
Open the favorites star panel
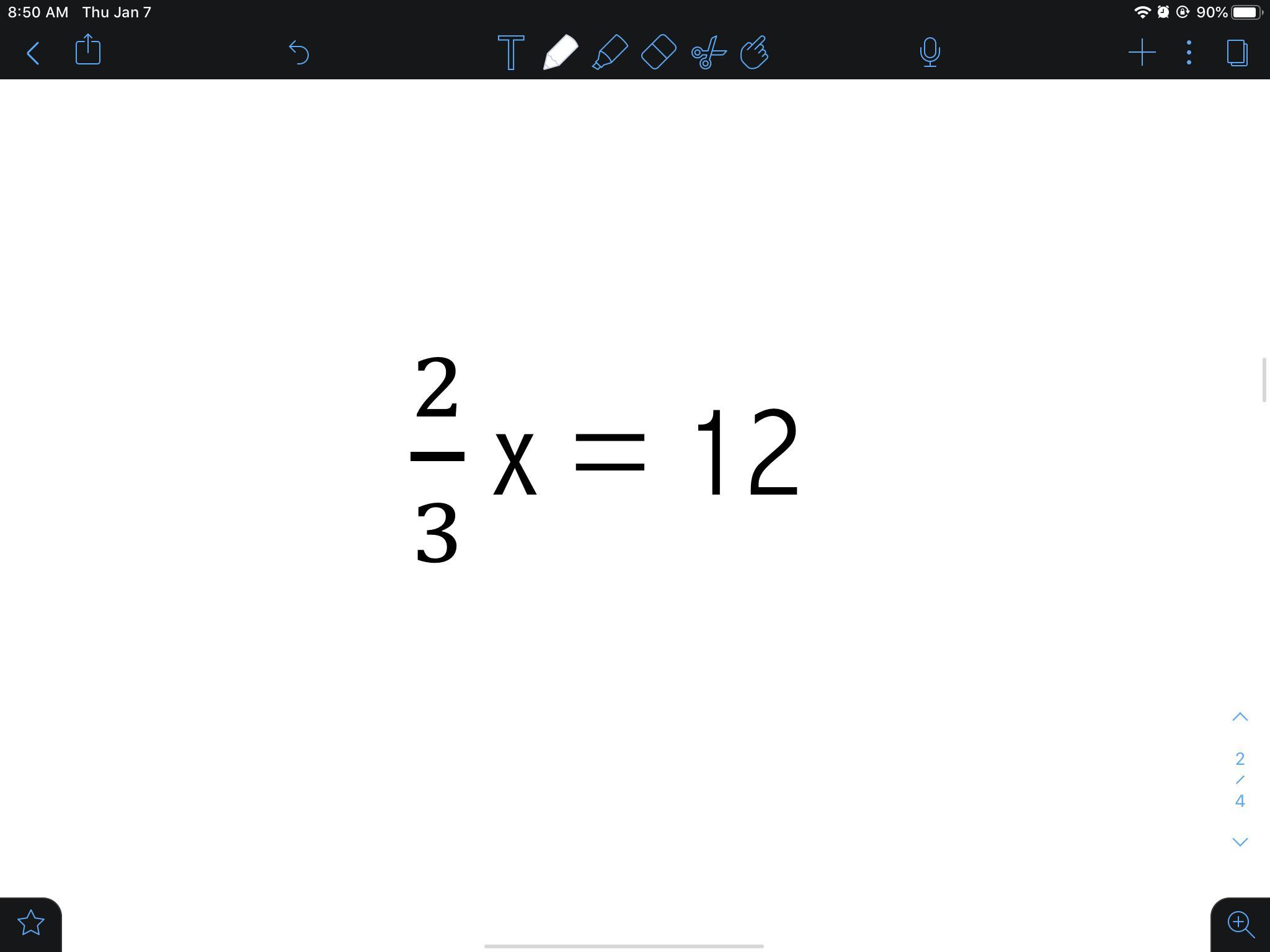pos(30,923)
